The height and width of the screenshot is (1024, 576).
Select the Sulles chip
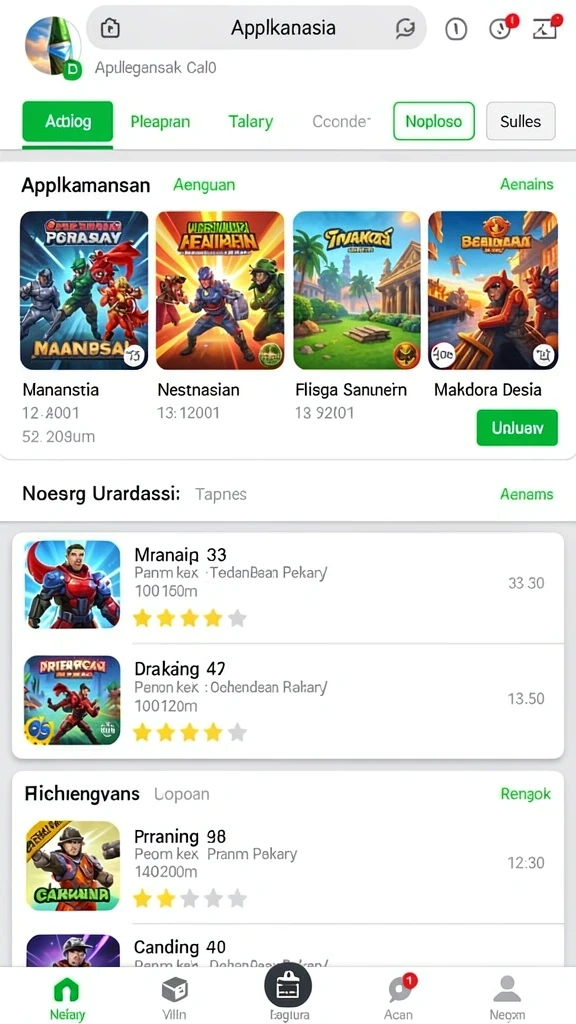(x=520, y=121)
